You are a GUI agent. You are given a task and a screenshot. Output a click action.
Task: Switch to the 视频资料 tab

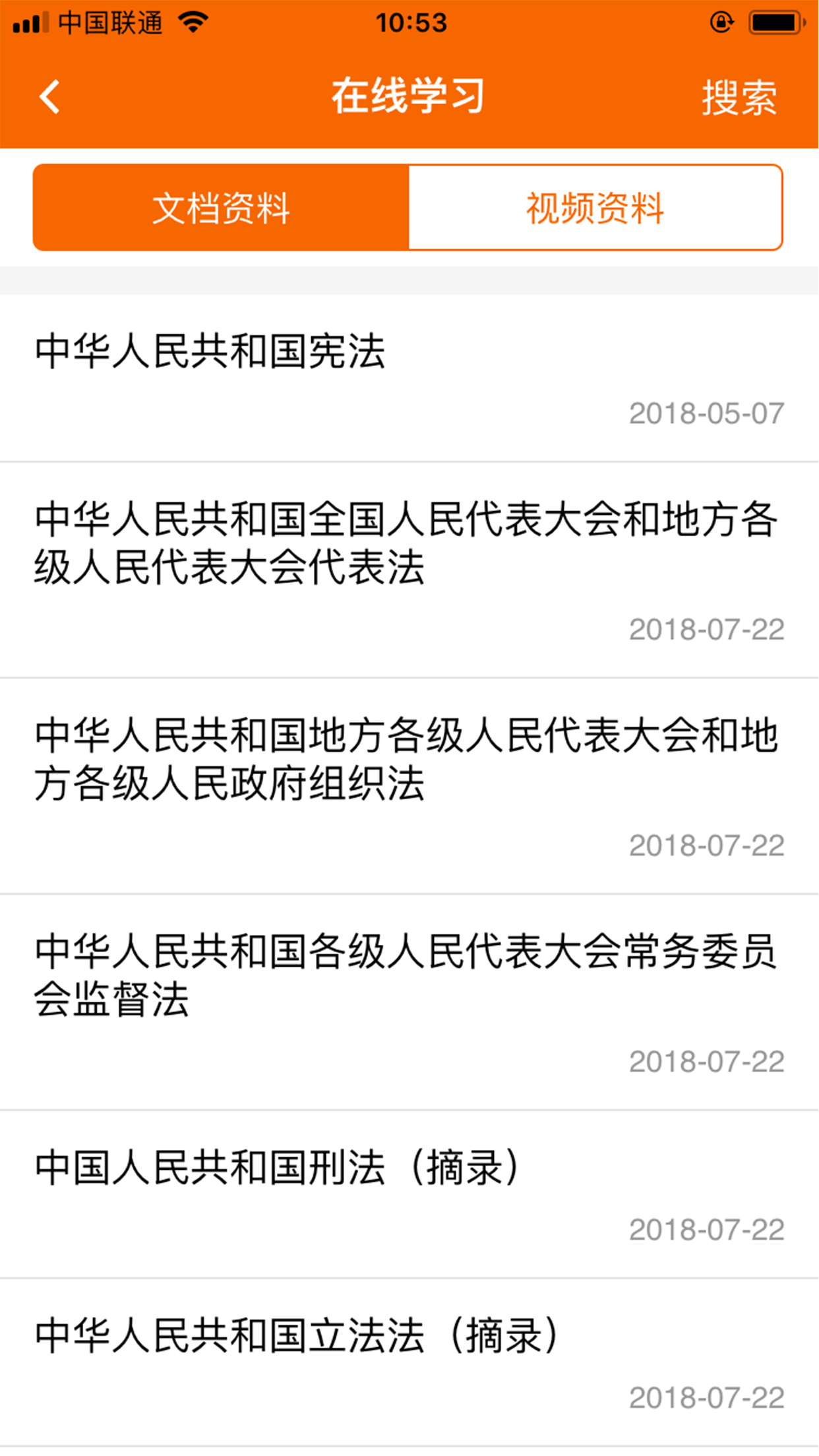(x=595, y=207)
